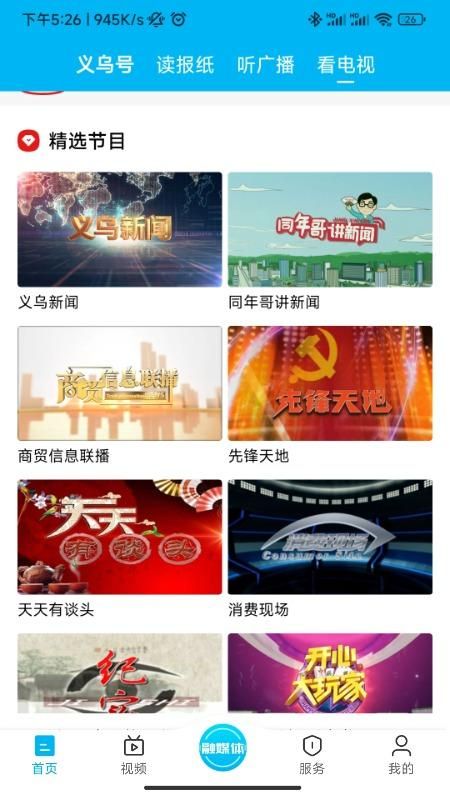
Task: Open the 读报纸 tab
Action: pyautogui.click(x=185, y=65)
